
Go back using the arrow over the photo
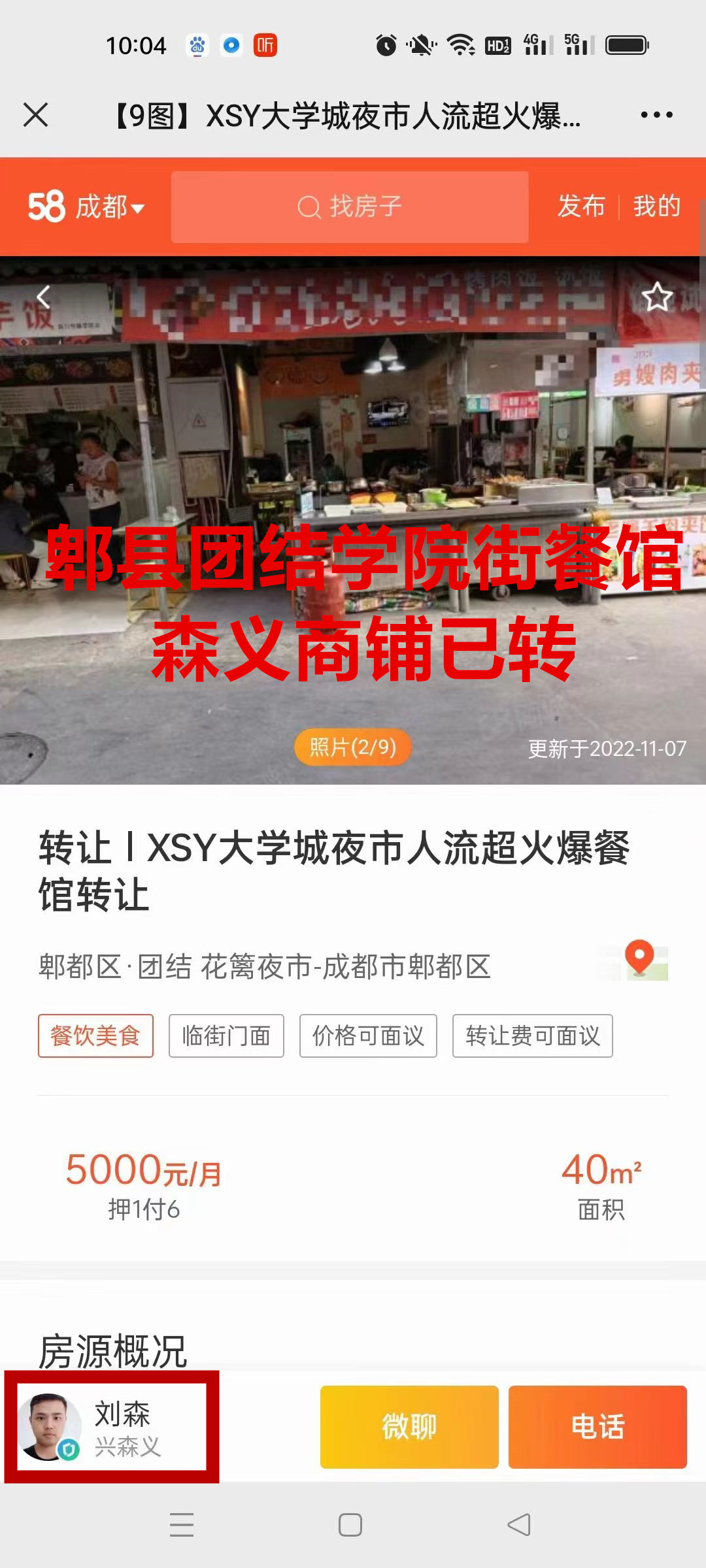point(43,297)
